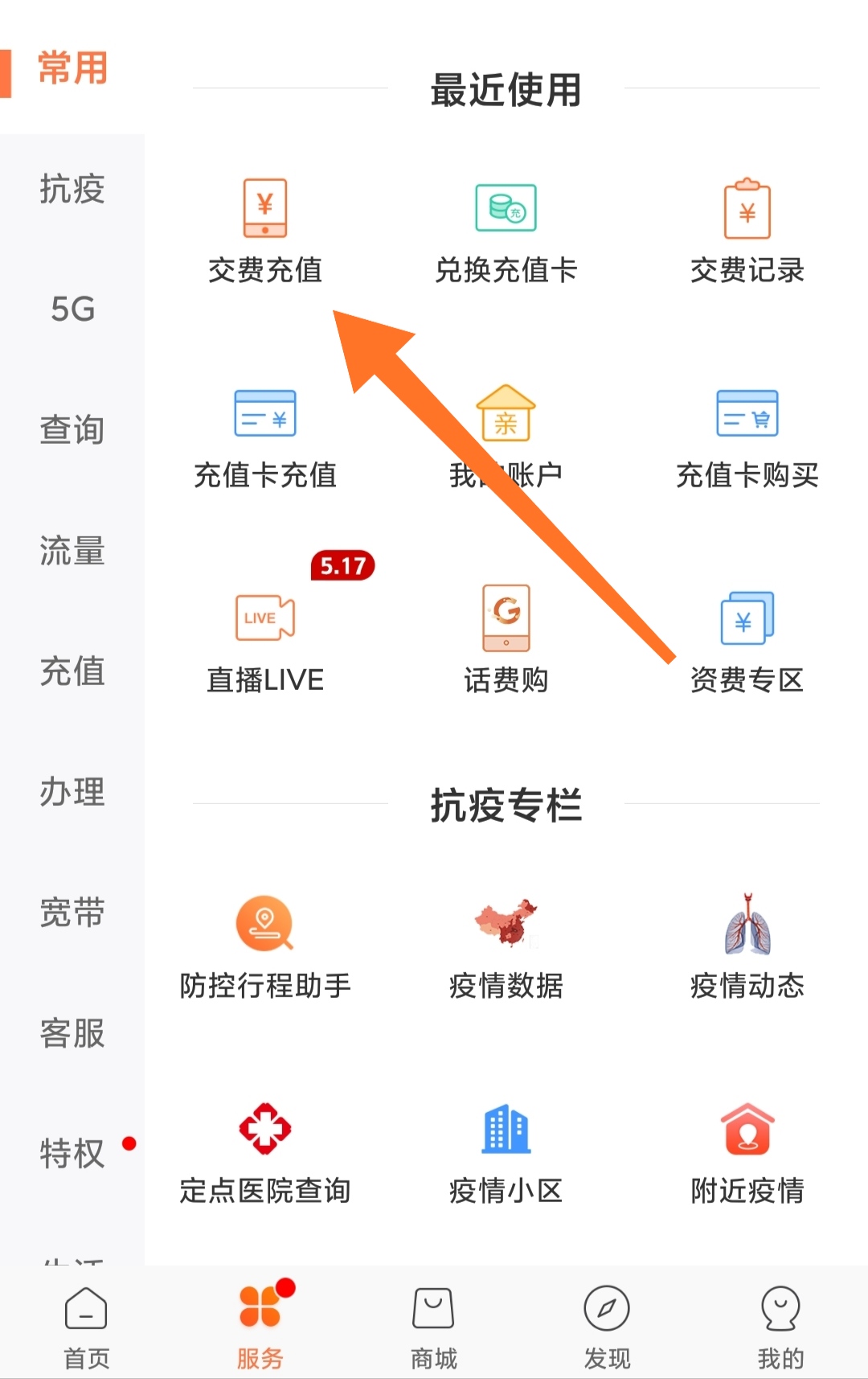Image resolution: width=868 pixels, height=1379 pixels.
Task: Select 兑换充值卡 to redeem a card
Action: pyautogui.click(x=505, y=229)
